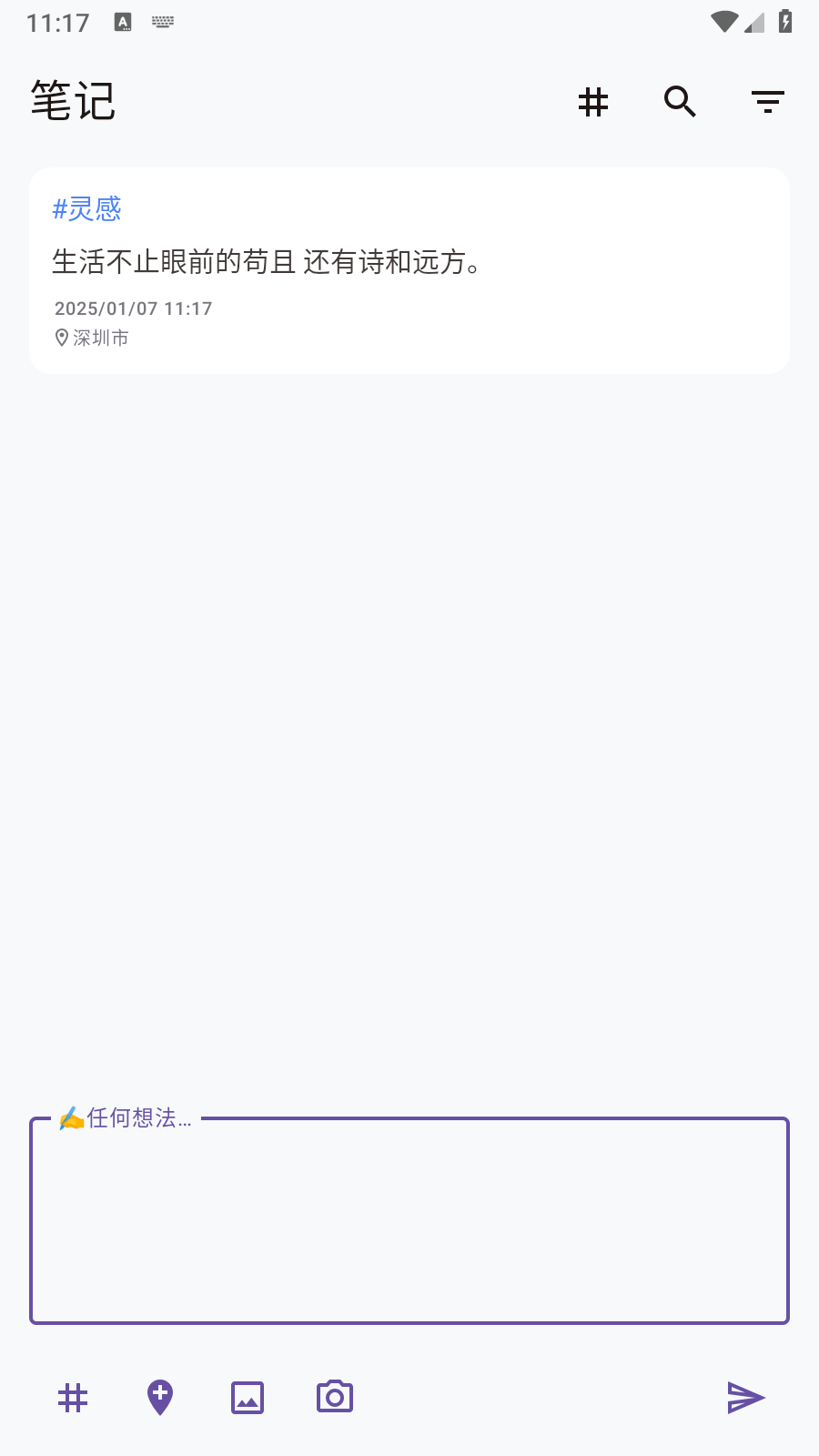This screenshot has width=819, height=1456.
Task: Tap the #灵感 tag link
Action: point(87,209)
